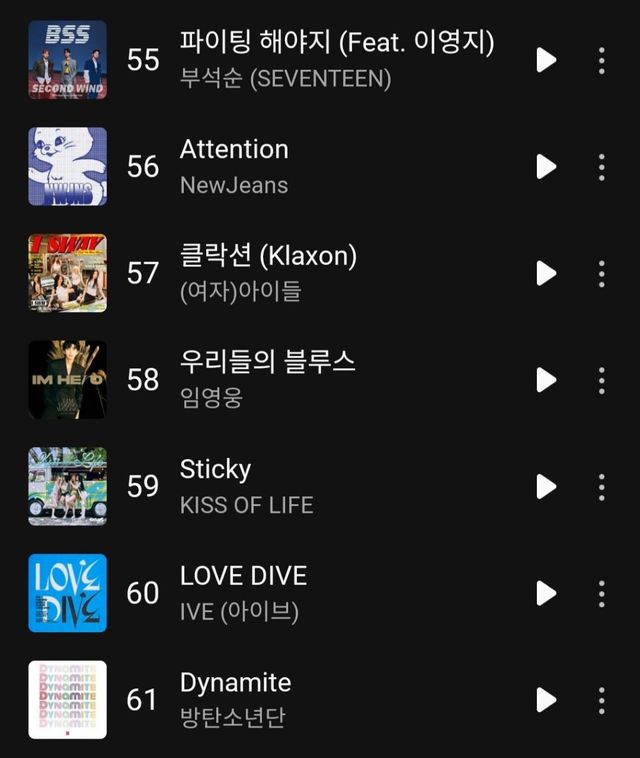Open overflow menu for Attention
This screenshot has width=640, height=758.
pos(601,167)
